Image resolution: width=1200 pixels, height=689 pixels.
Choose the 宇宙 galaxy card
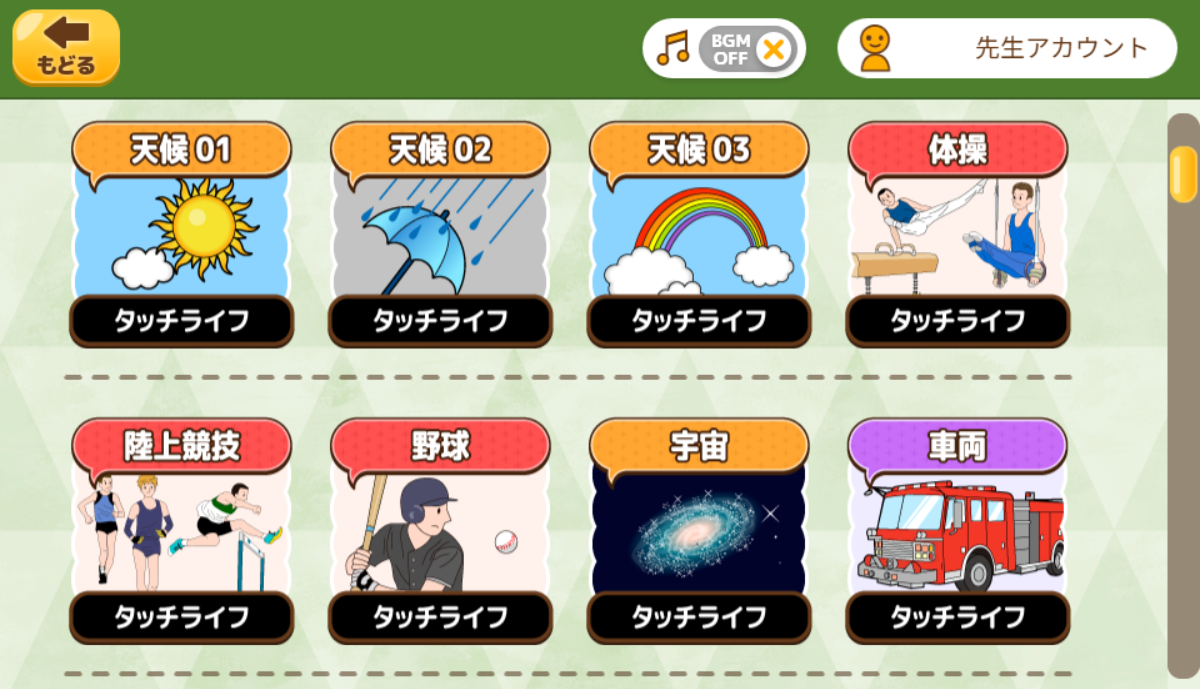point(699,532)
